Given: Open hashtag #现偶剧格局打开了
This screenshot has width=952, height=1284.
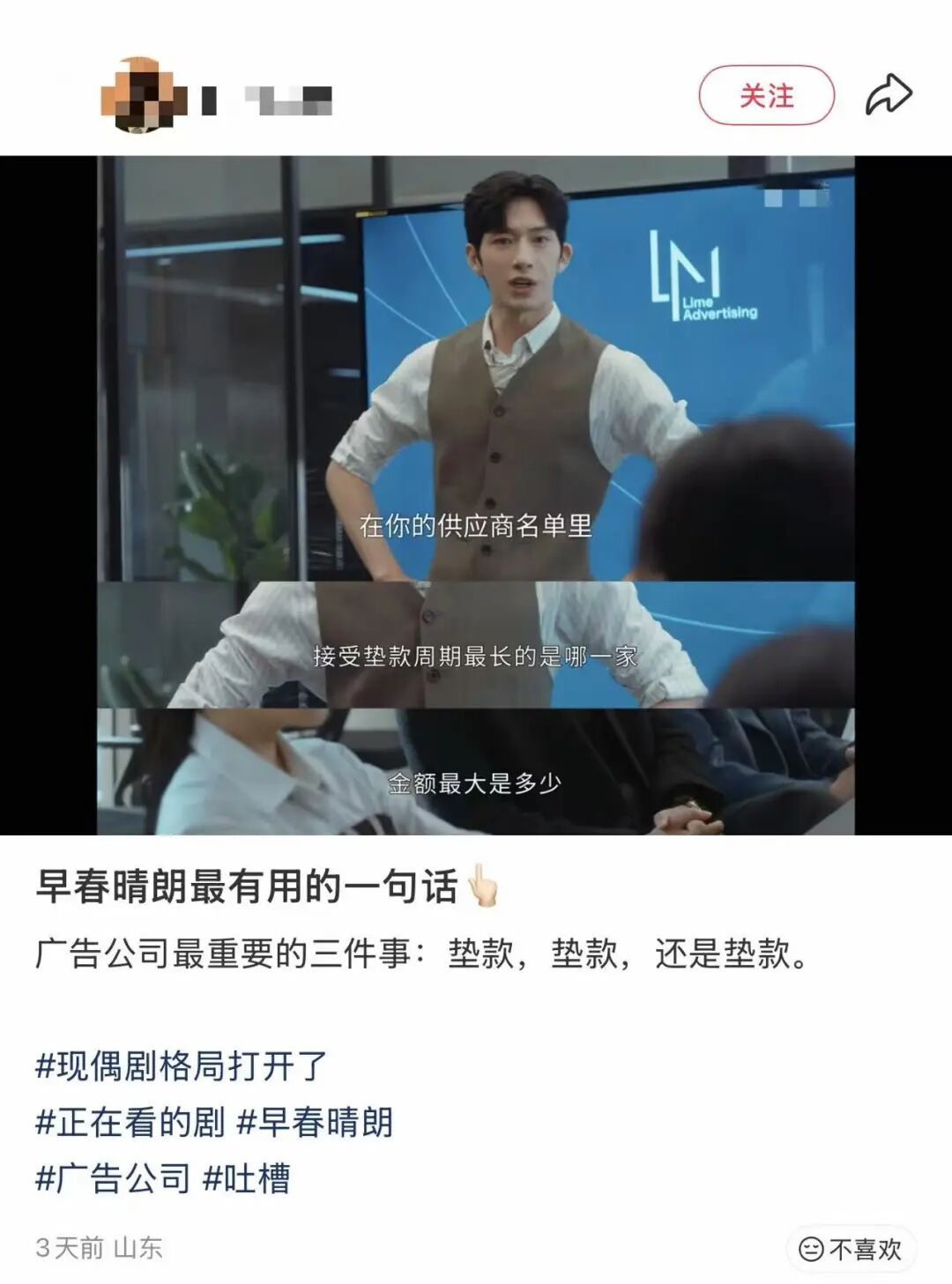Looking at the screenshot, I should 182,1066.
